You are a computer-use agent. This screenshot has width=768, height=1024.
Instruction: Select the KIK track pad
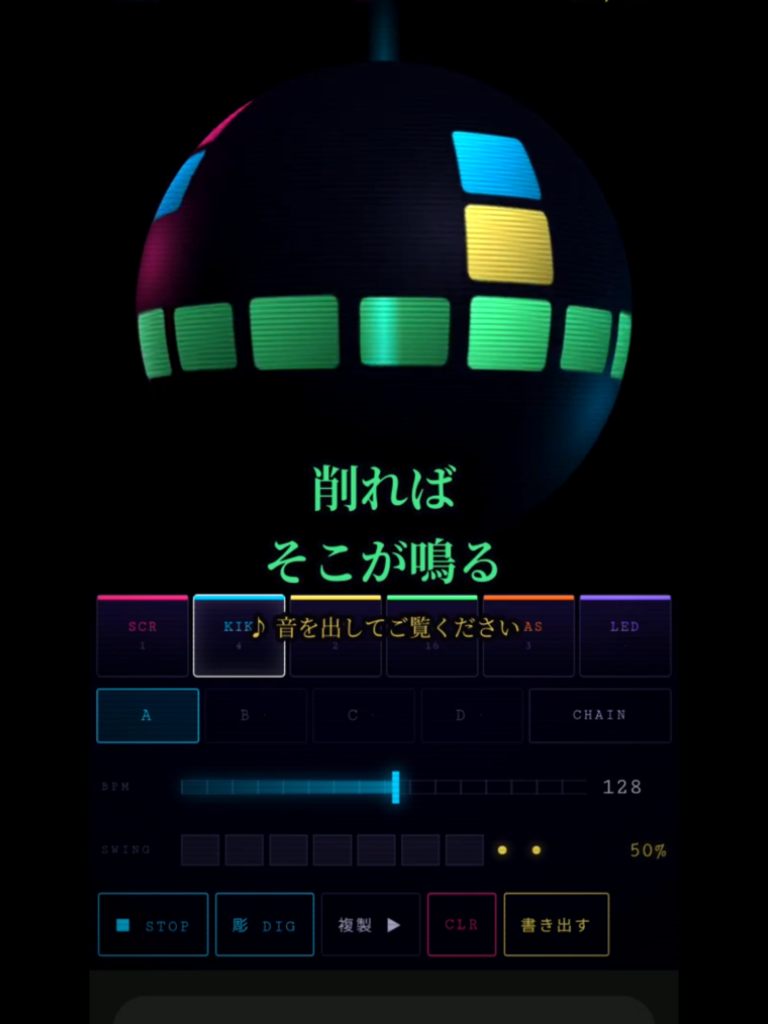click(239, 636)
